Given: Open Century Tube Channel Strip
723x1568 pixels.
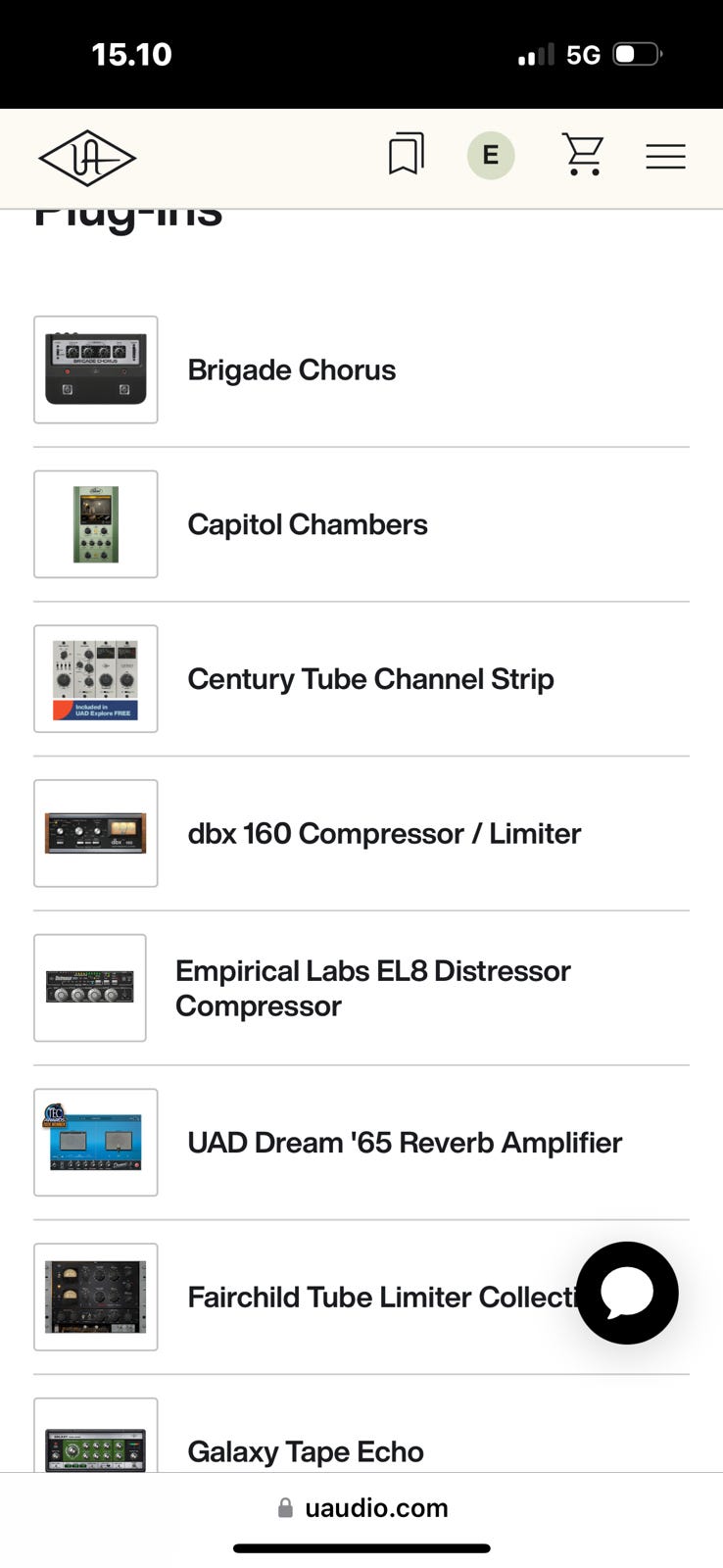Looking at the screenshot, I should pos(361,679).
